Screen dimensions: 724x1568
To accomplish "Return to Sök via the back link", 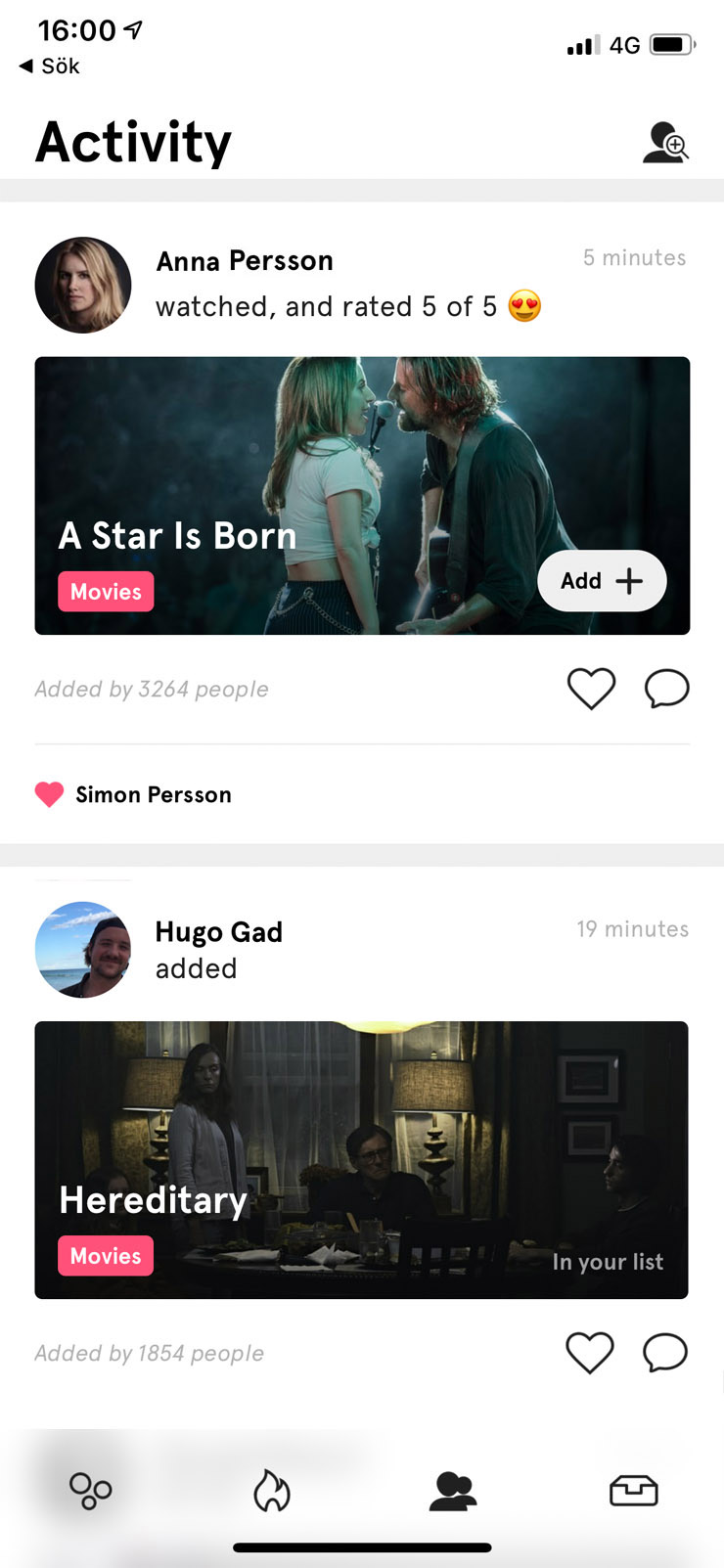I will click(49, 67).
